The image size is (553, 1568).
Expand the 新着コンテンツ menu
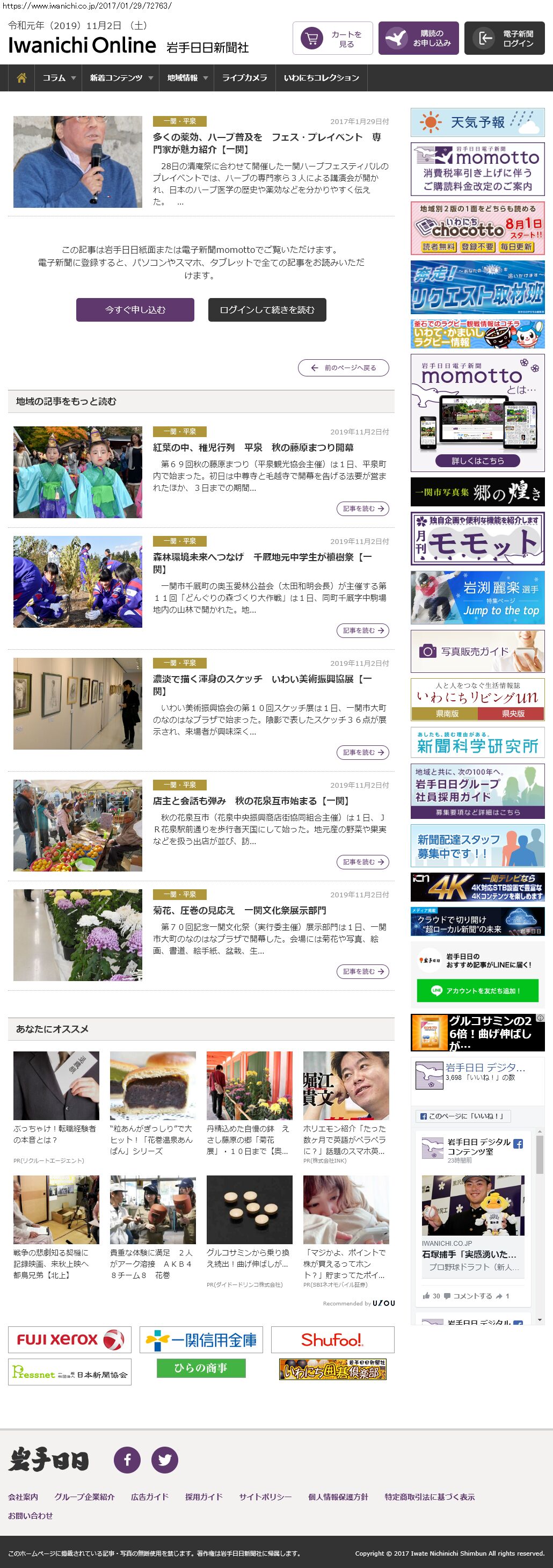pyautogui.click(x=120, y=78)
